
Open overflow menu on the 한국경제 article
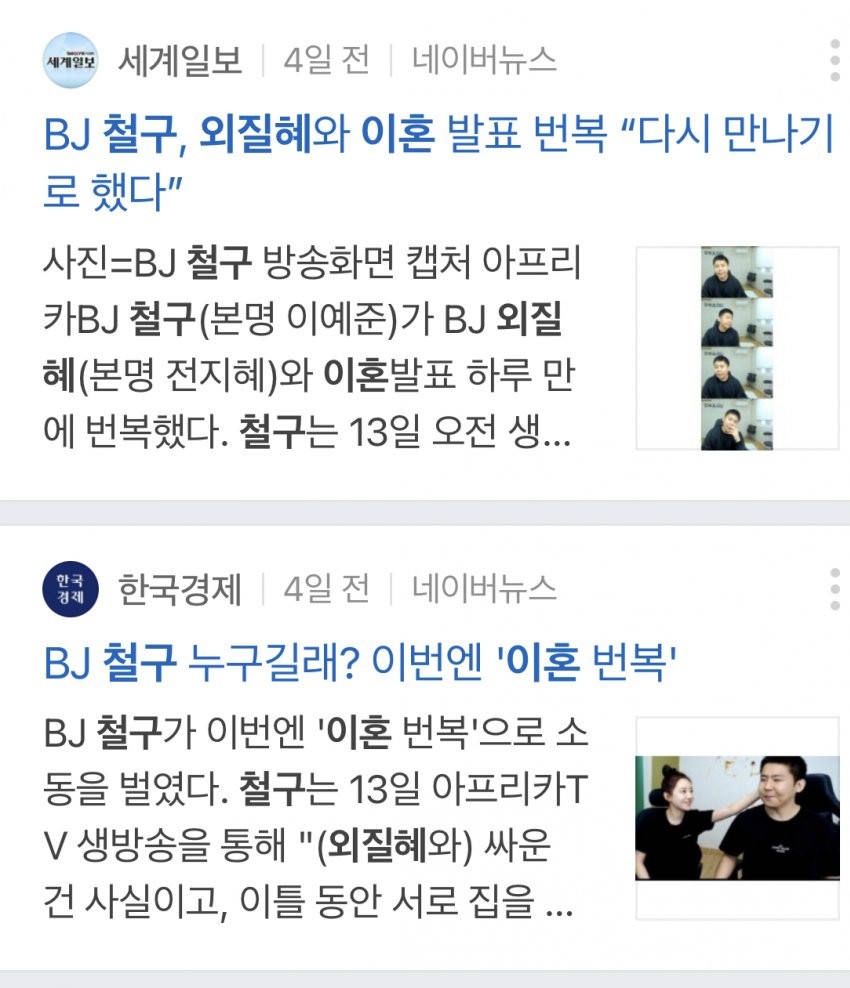tap(834, 590)
